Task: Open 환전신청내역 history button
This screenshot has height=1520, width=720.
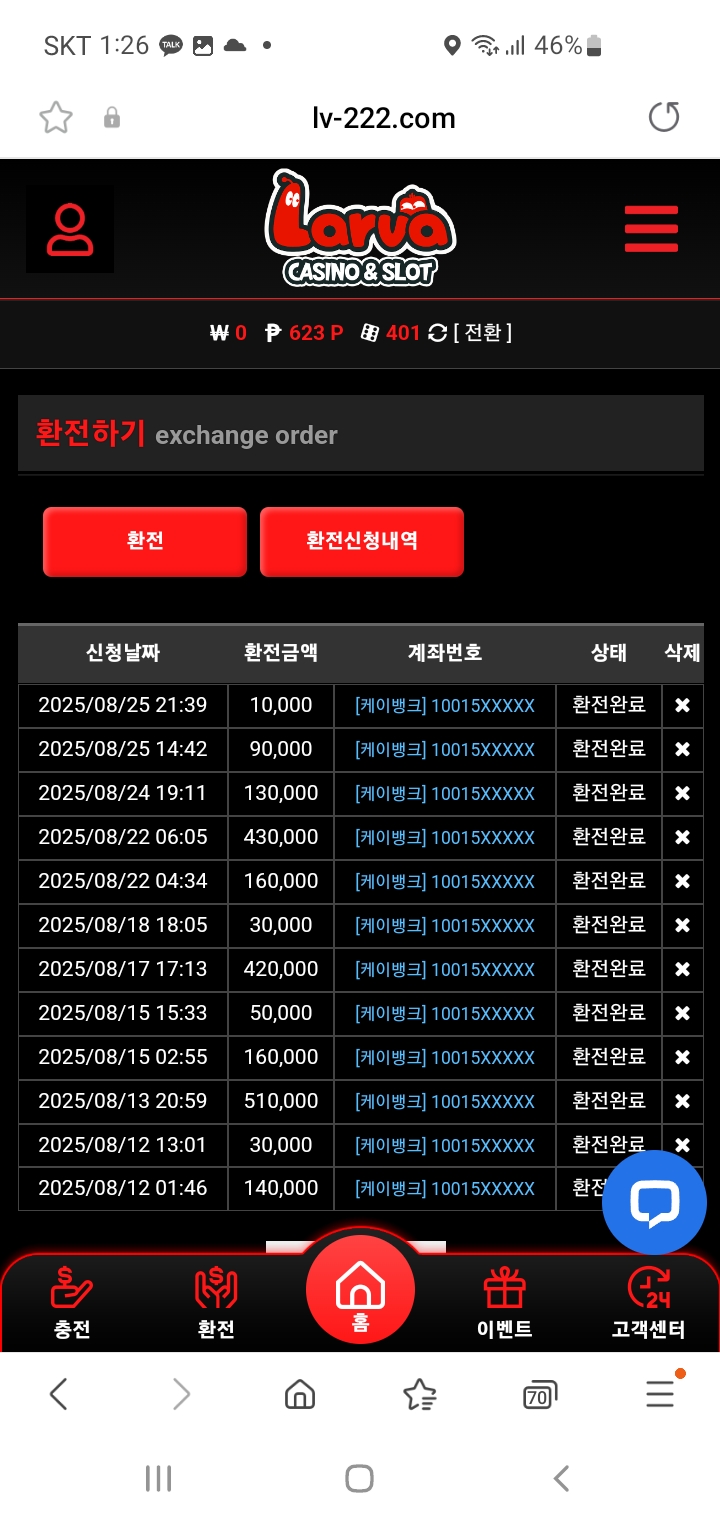Action: coord(362,541)
